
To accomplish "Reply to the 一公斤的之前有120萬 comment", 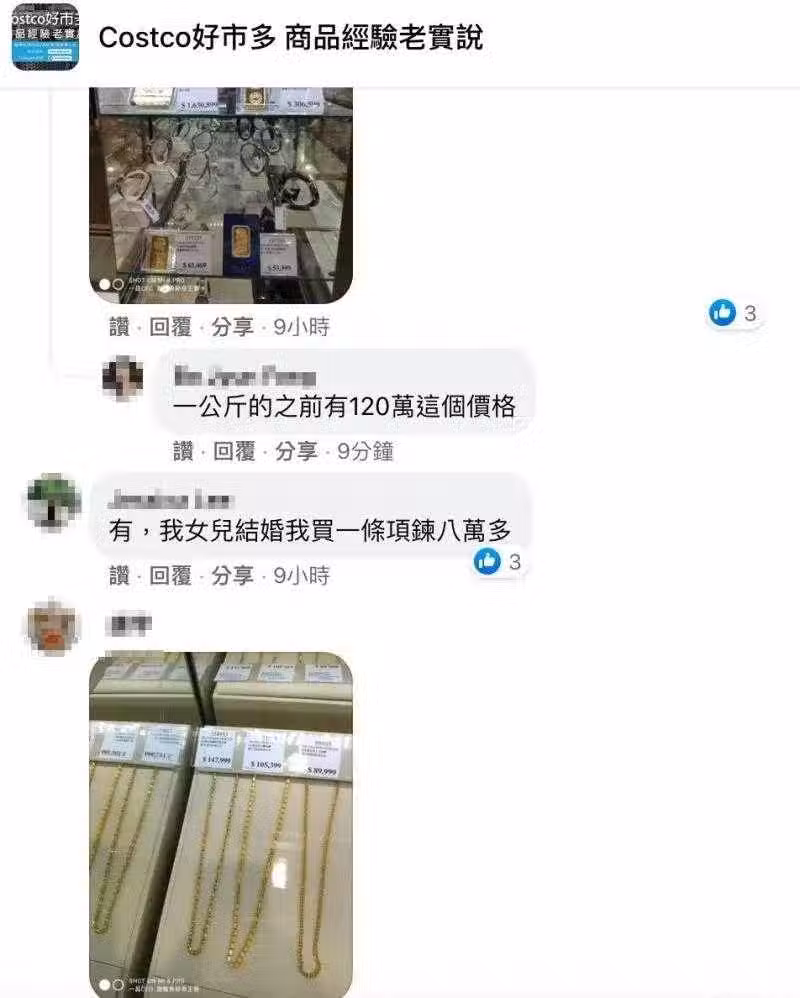I will click(x=234, y=451).
